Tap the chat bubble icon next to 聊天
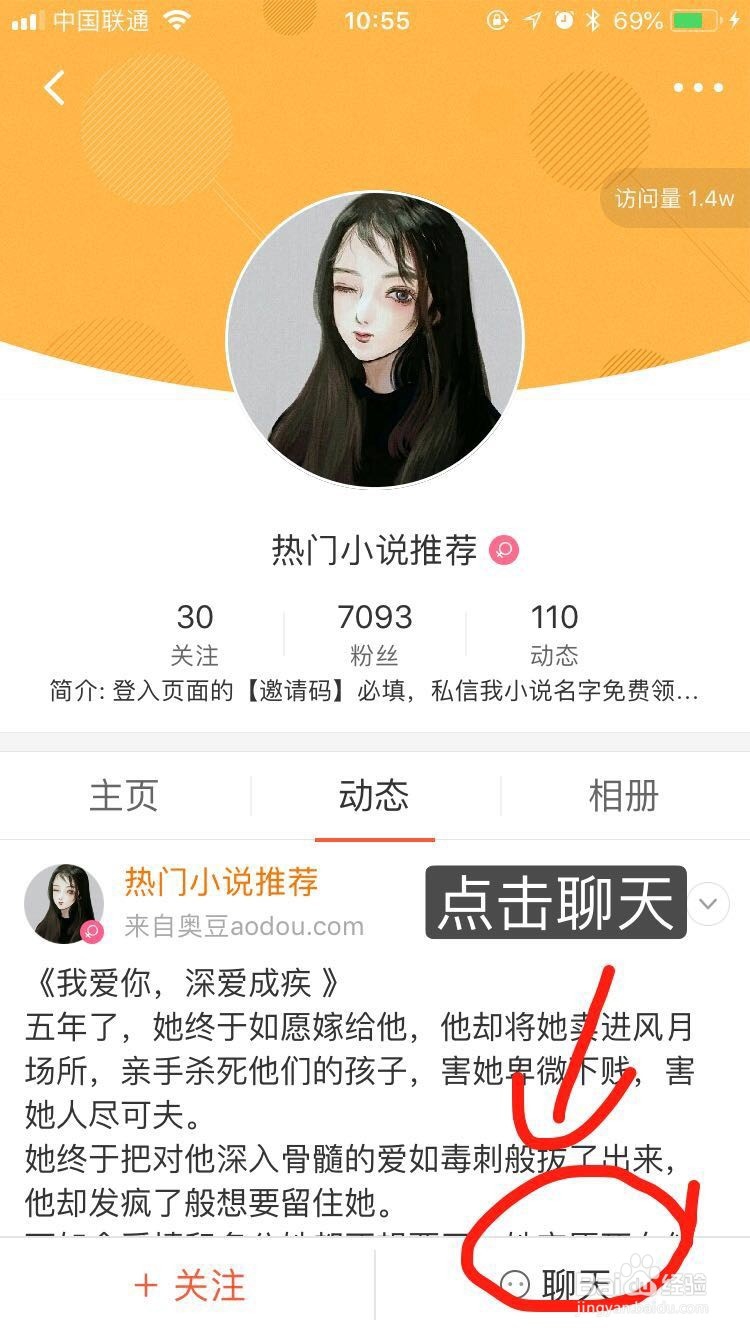Screen dimensions: 750x1334 pos(516,1285)
